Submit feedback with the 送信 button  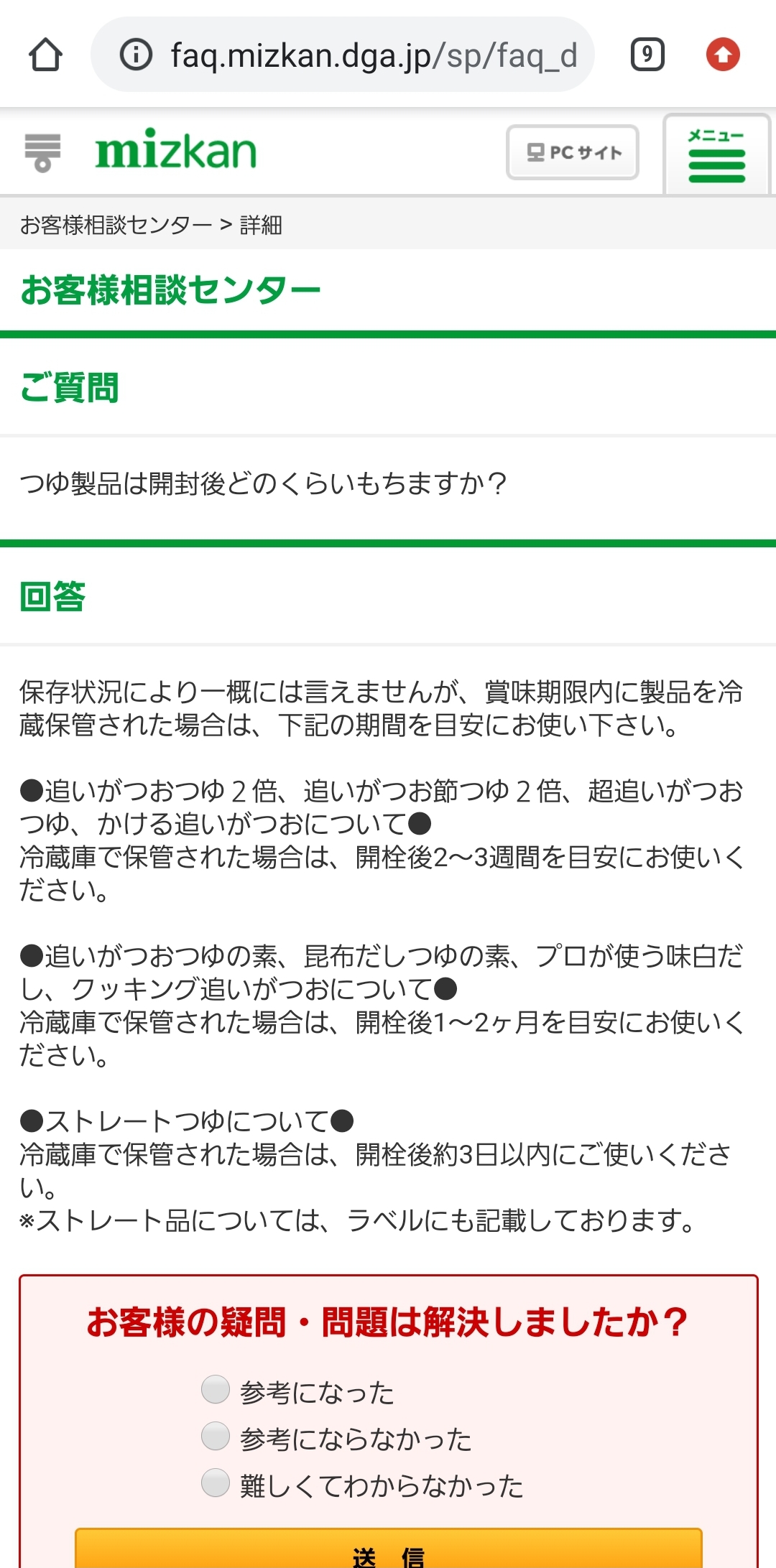pos(388,1551)
